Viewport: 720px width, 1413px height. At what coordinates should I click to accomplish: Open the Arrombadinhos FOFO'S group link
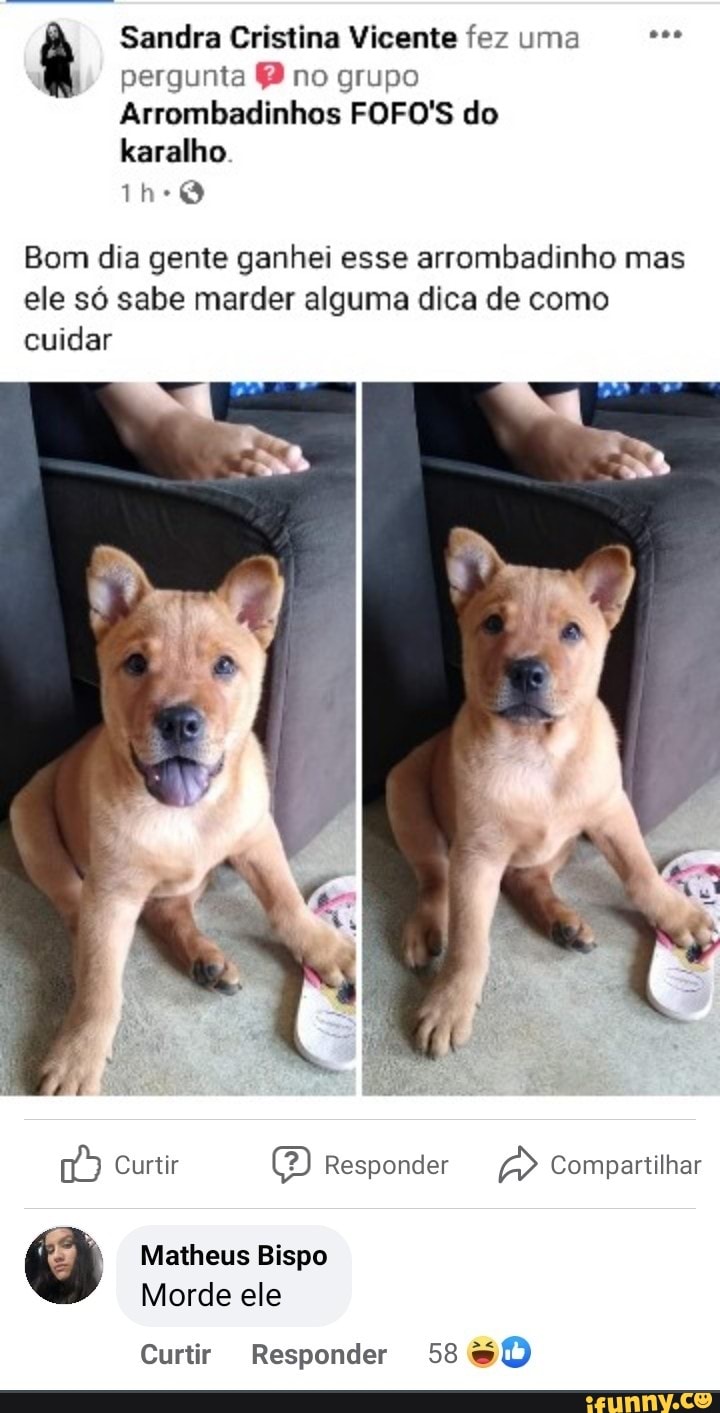[x=308, y=114]
